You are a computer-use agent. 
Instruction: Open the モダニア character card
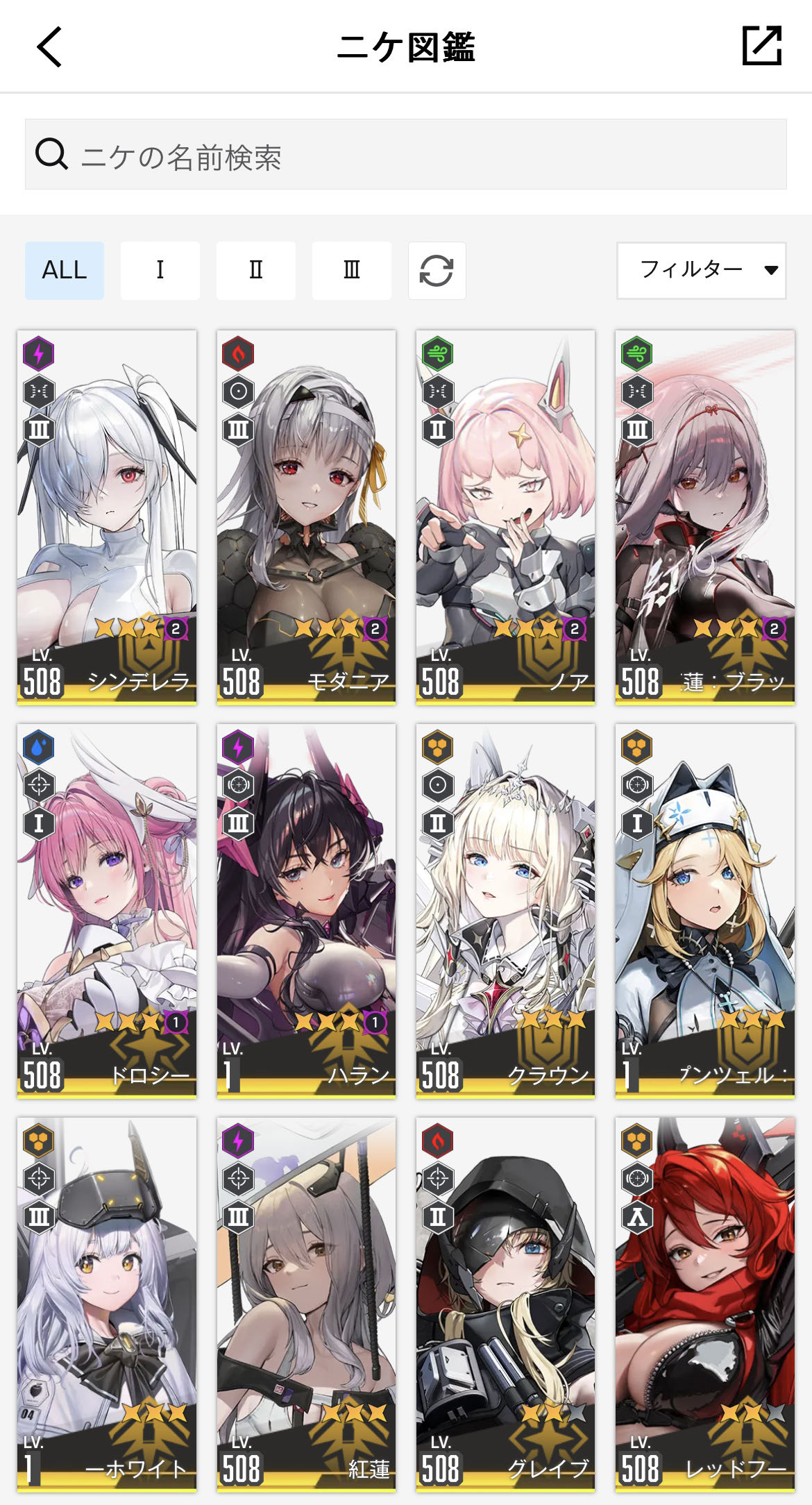(306, 517)
